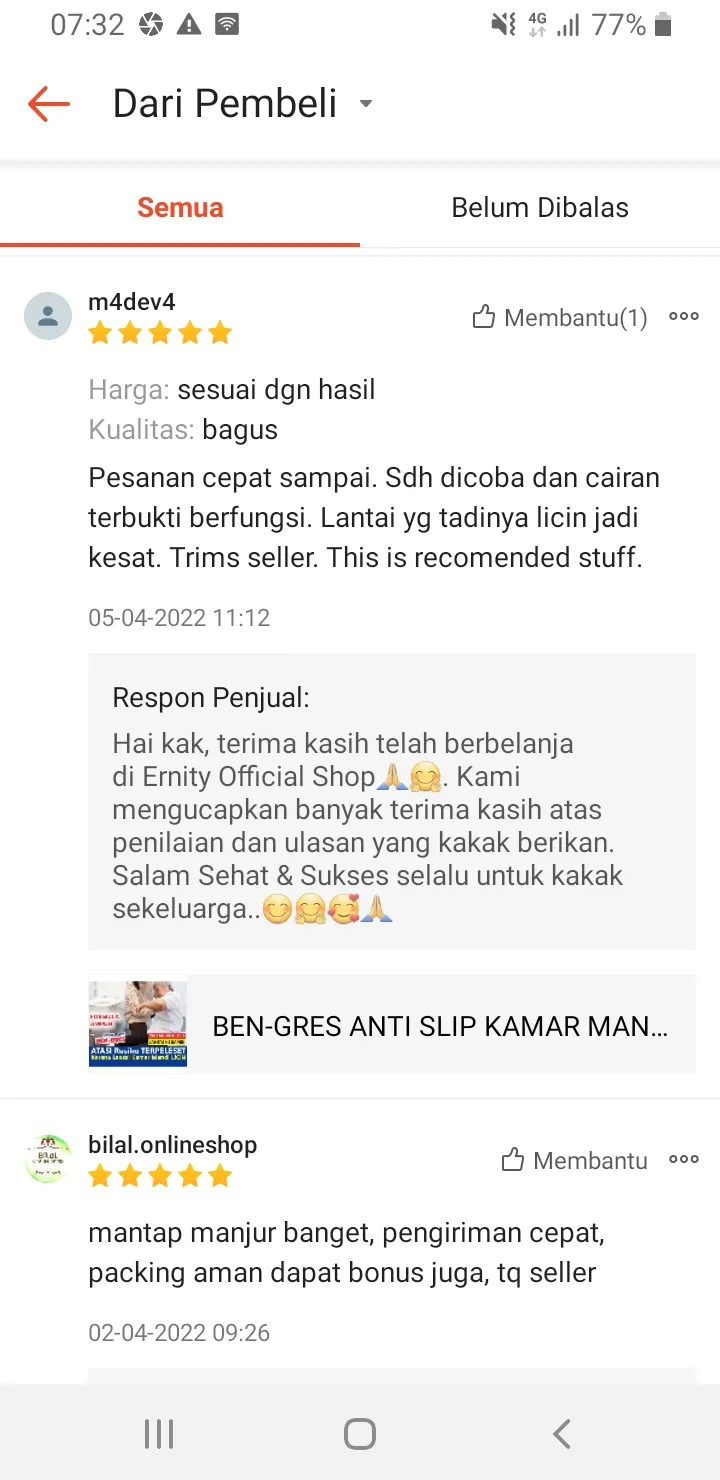
Task: Go to the home screen
Action: pyautogui.click(x=360, y=1434)
